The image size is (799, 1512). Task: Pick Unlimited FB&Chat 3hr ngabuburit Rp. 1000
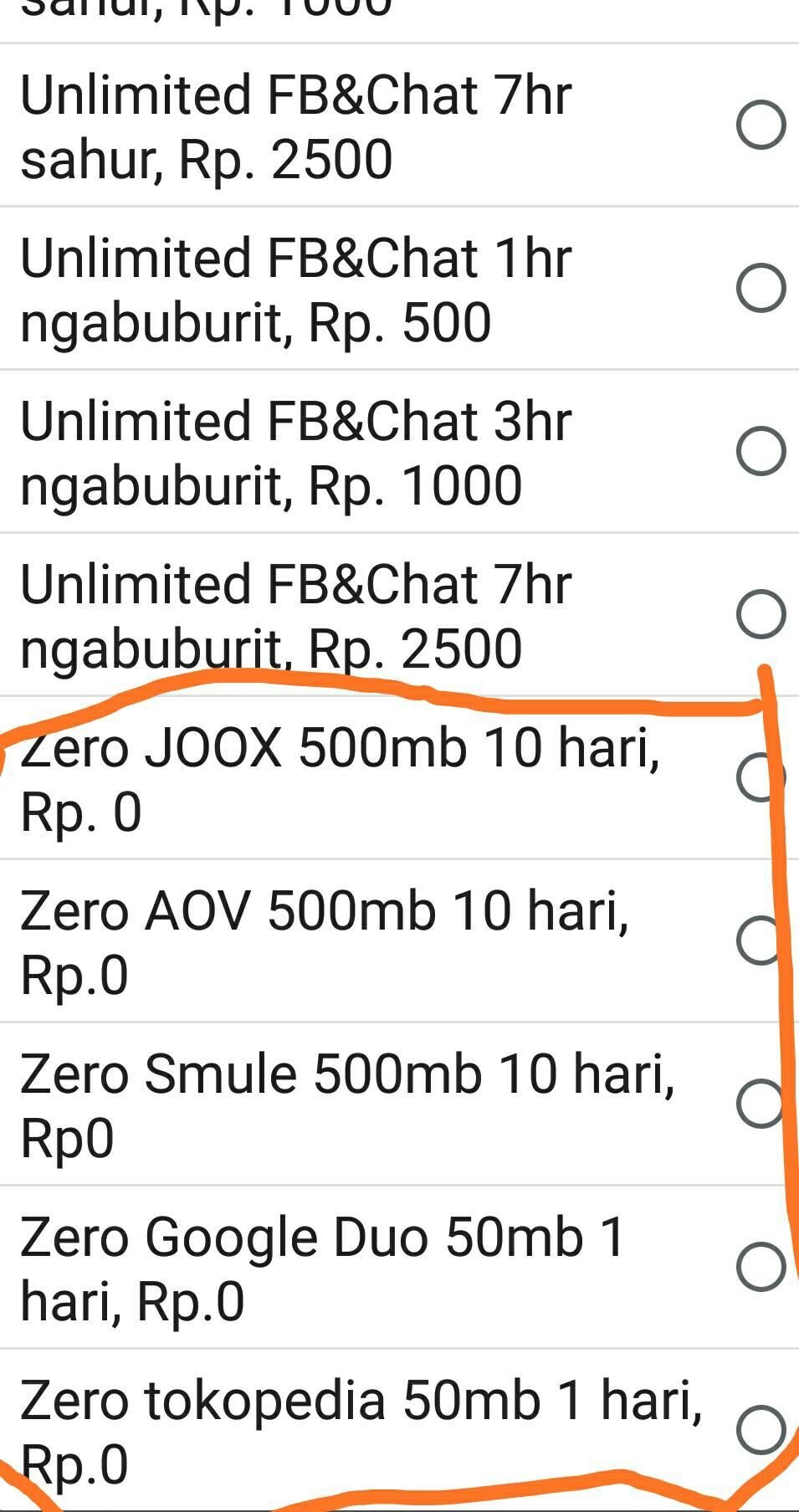pos(399,452)
